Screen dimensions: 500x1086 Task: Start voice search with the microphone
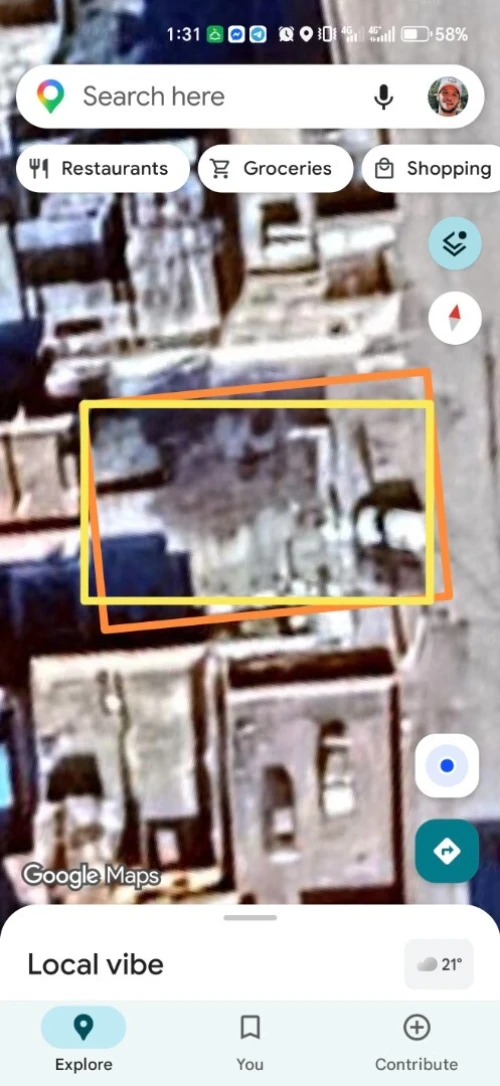(383, 97)
